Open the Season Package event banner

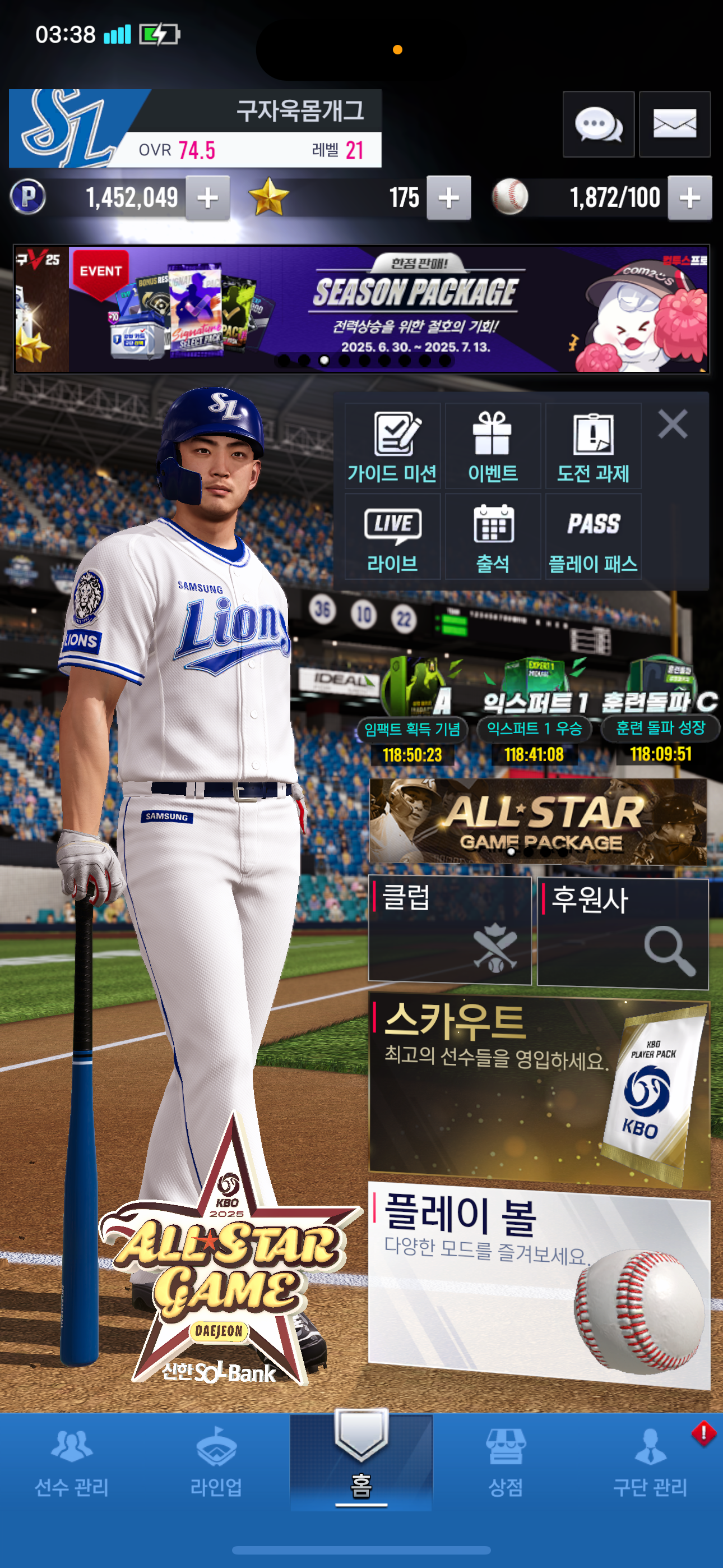click(390, 308)
